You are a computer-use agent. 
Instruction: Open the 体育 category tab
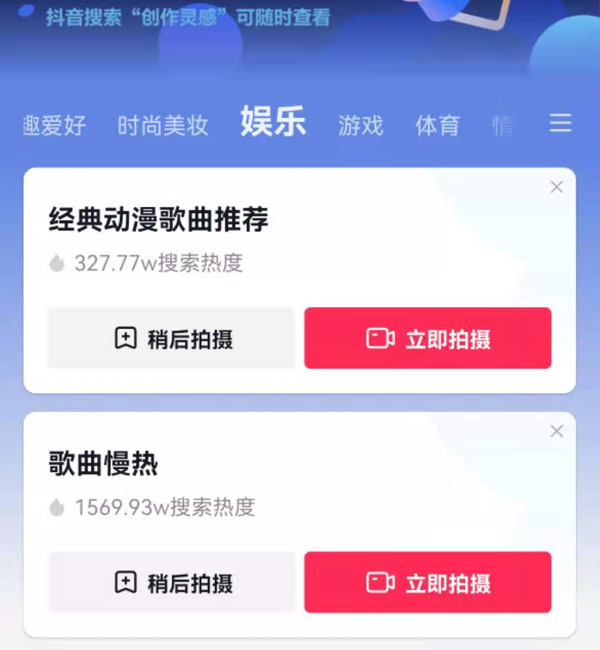(437, 125)
